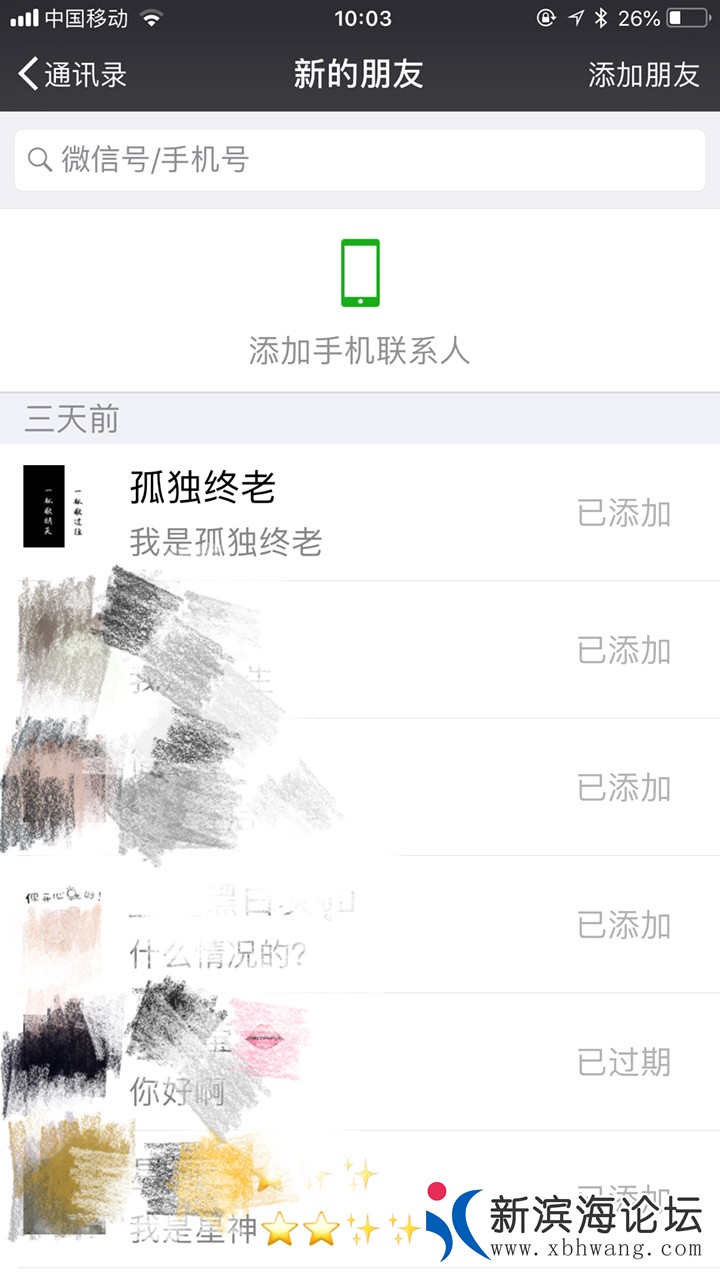The height and width of the screenshot is (1280, 720).
Task: Go back to 通讯录
Action: (x=72, y=75)
